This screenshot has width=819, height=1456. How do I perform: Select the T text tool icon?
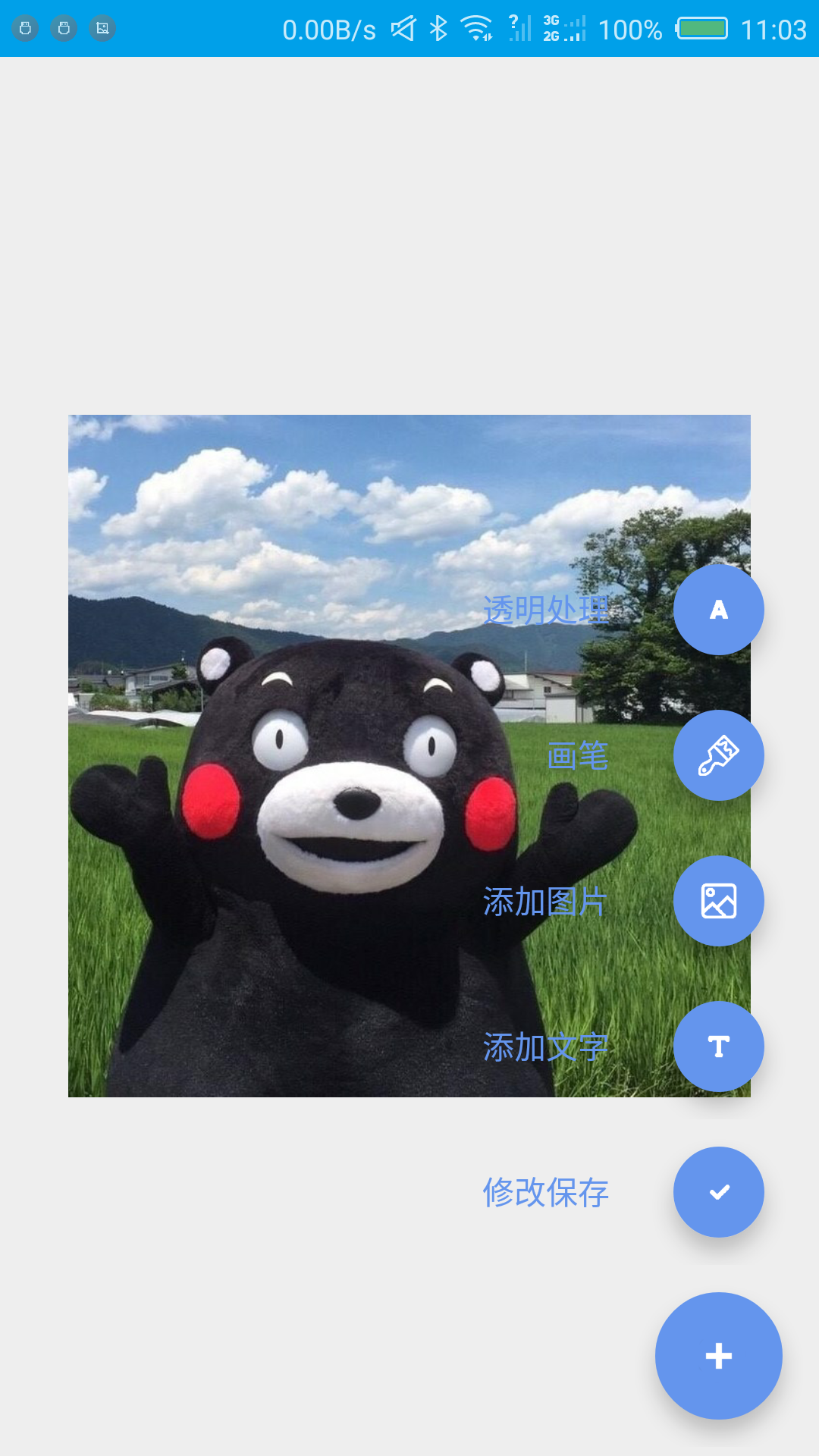click(718, 1046)
